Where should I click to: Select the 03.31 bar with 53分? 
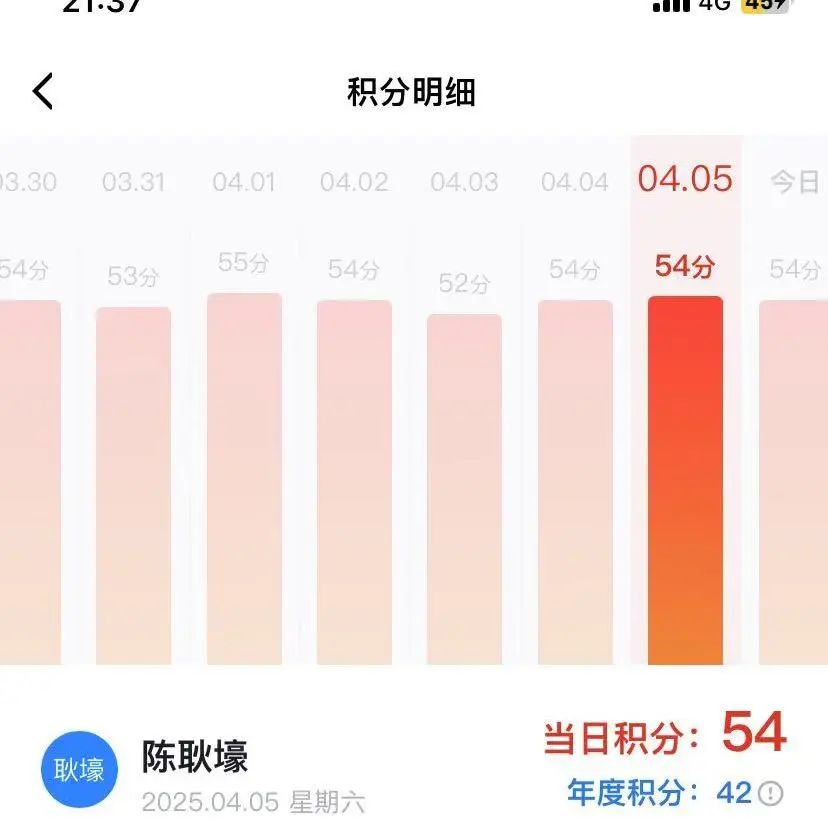[x=133, y=485]
